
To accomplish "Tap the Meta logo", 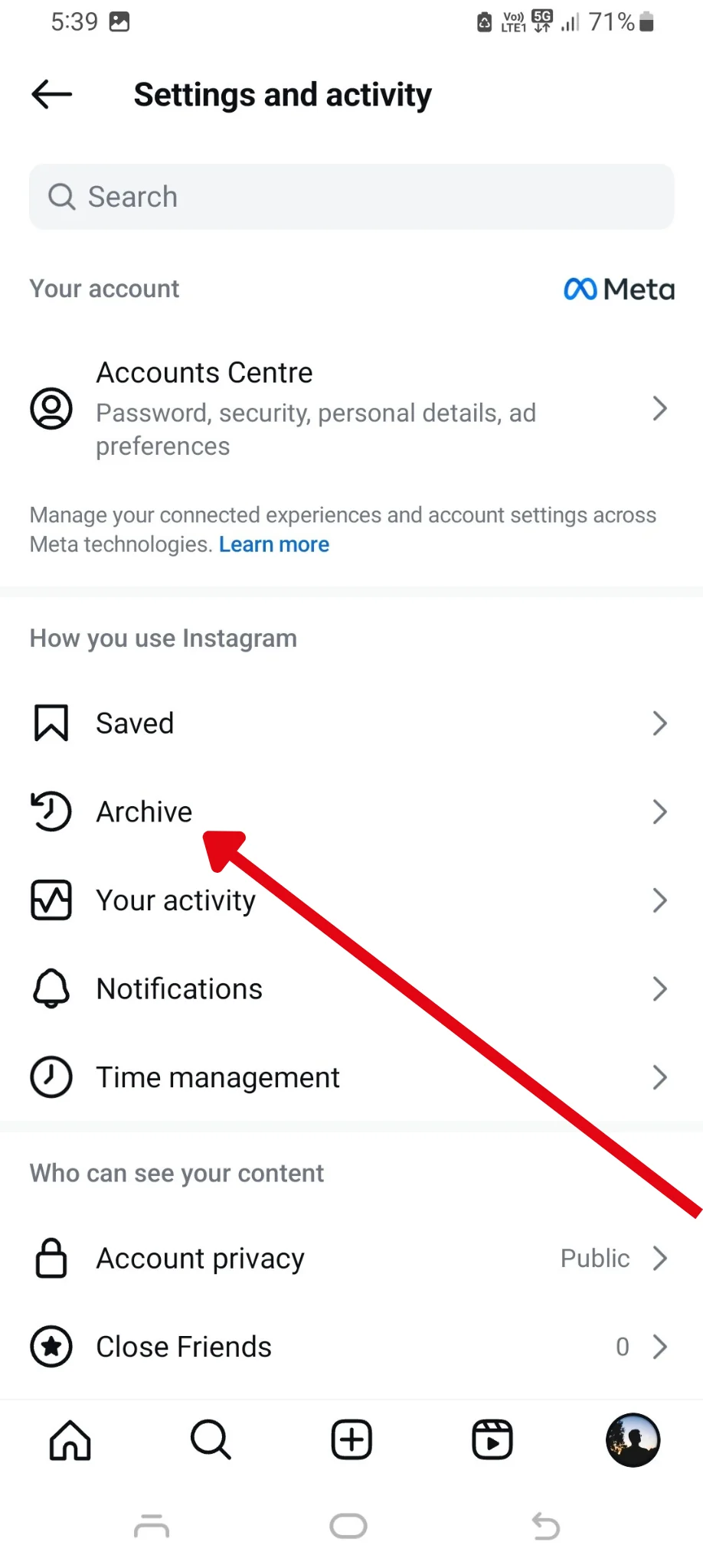I will tap(618, 289).
